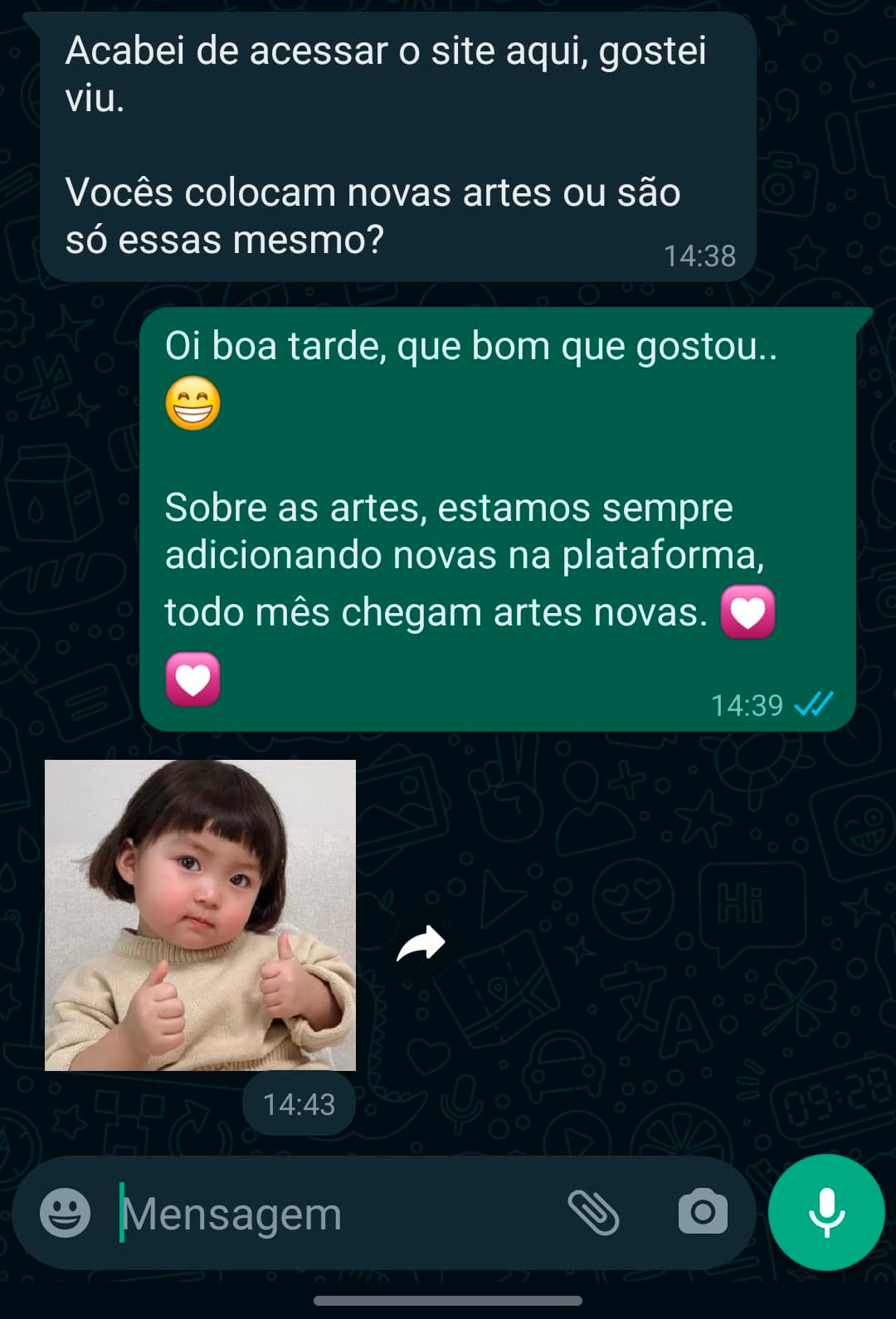This screenshot has height=1319, width=896.
Task: Tap the Mensagem text field
Action: tap(332, 1214)
